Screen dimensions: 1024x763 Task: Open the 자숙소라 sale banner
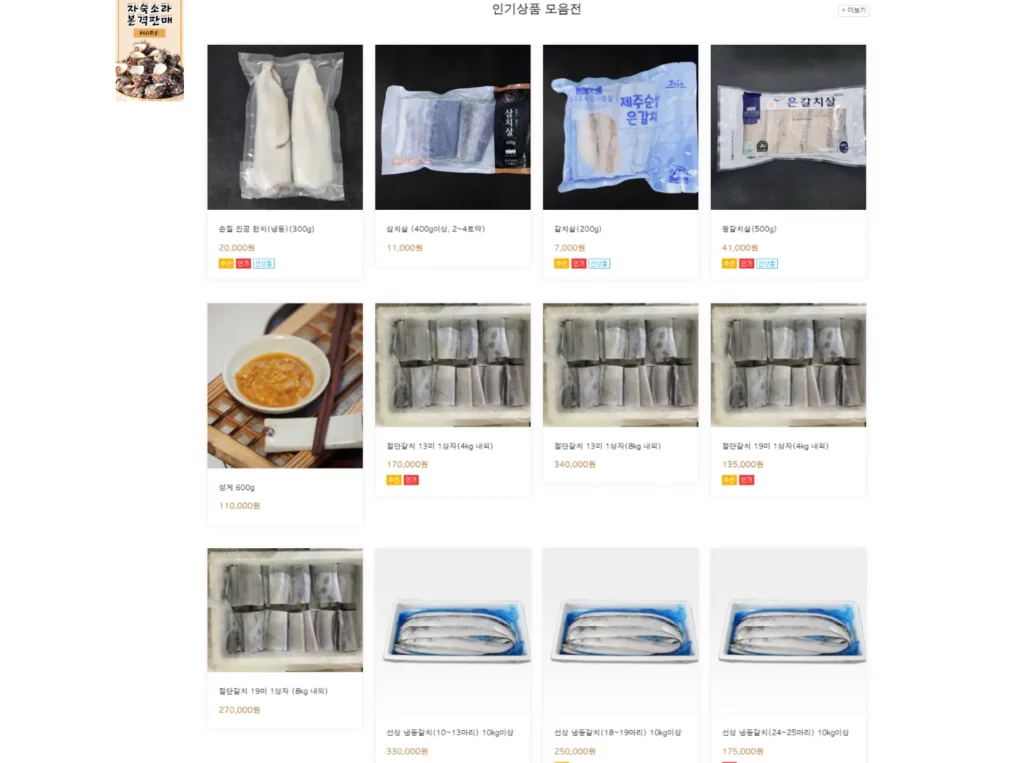(149, 50)
